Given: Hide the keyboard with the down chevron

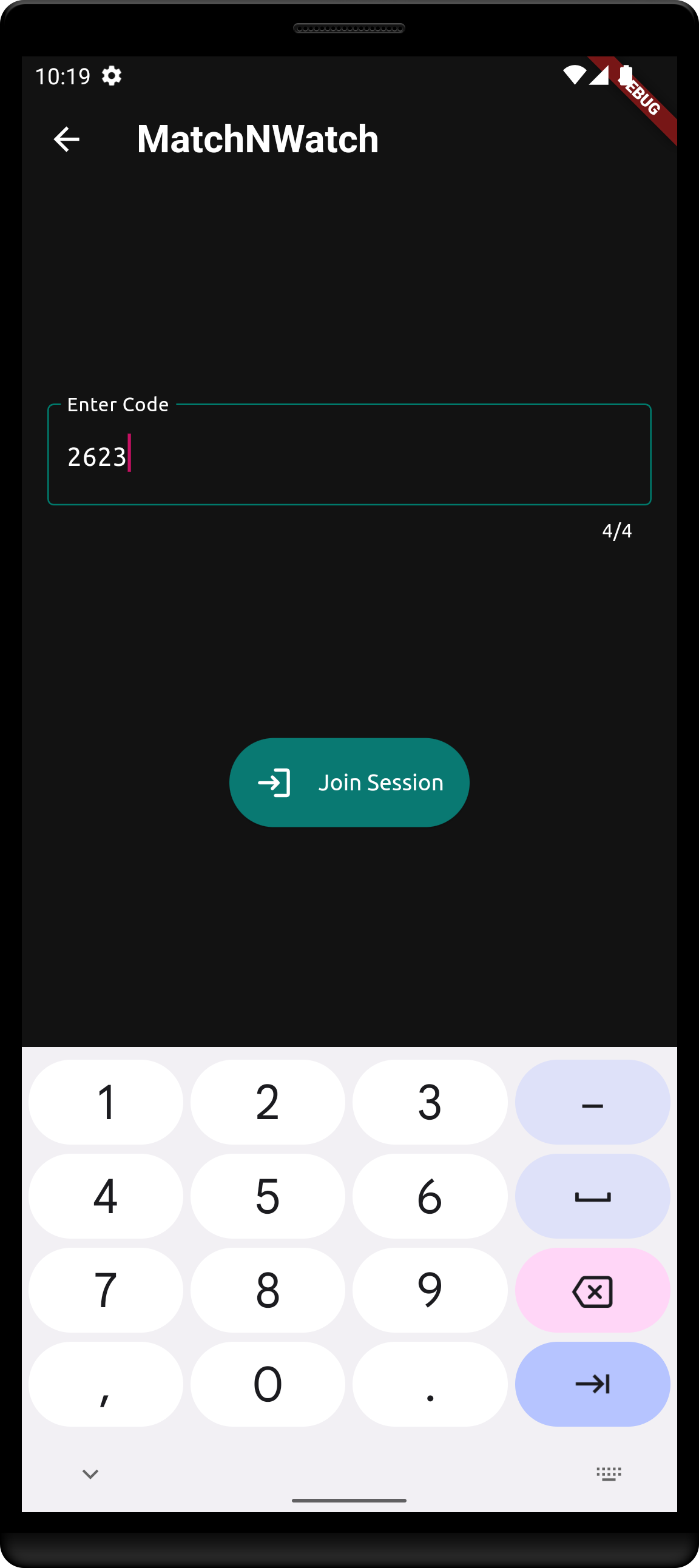Looking at the screenshot, I should pyautogui.click(x=90, y=1473).
